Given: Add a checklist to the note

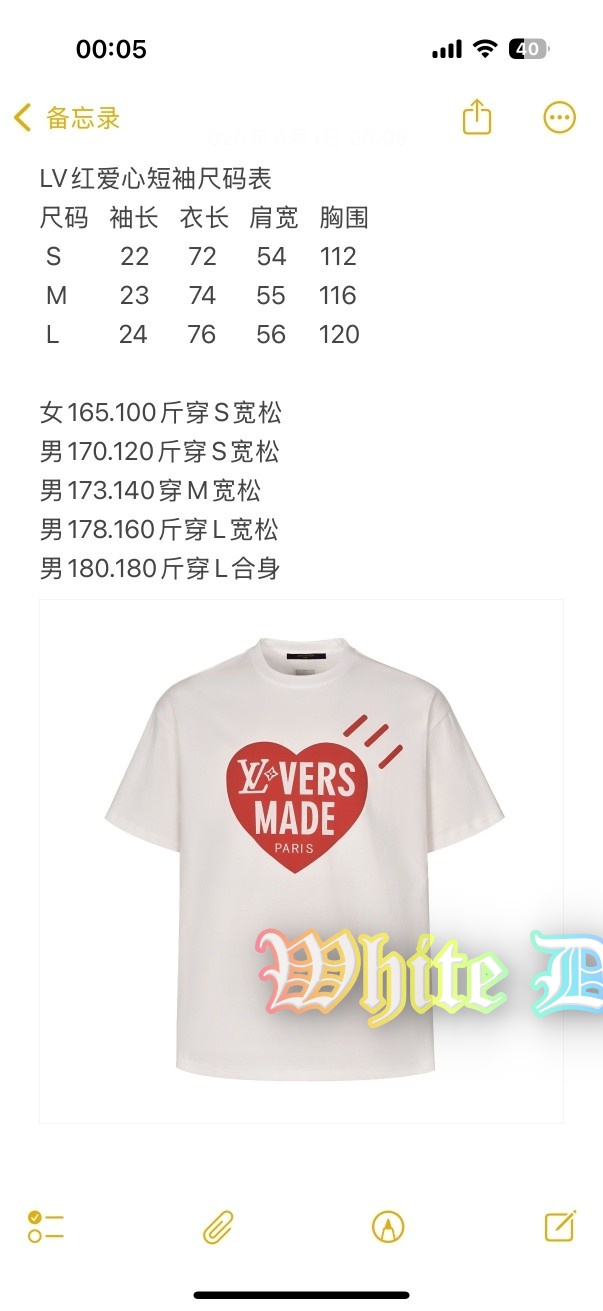Looking at the screenshot, I should [46, 1226].
